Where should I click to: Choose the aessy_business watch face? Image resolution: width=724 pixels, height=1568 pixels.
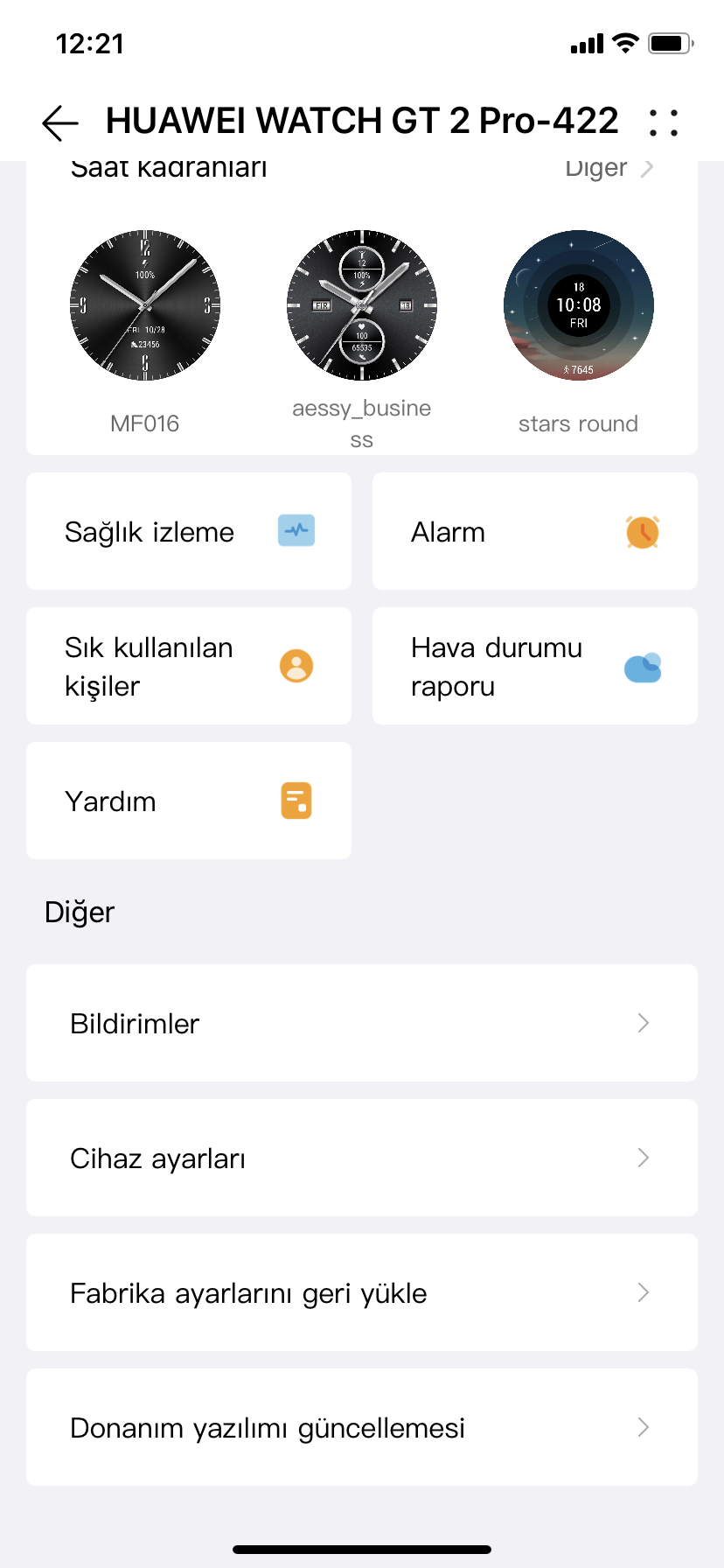click(362, 305)
